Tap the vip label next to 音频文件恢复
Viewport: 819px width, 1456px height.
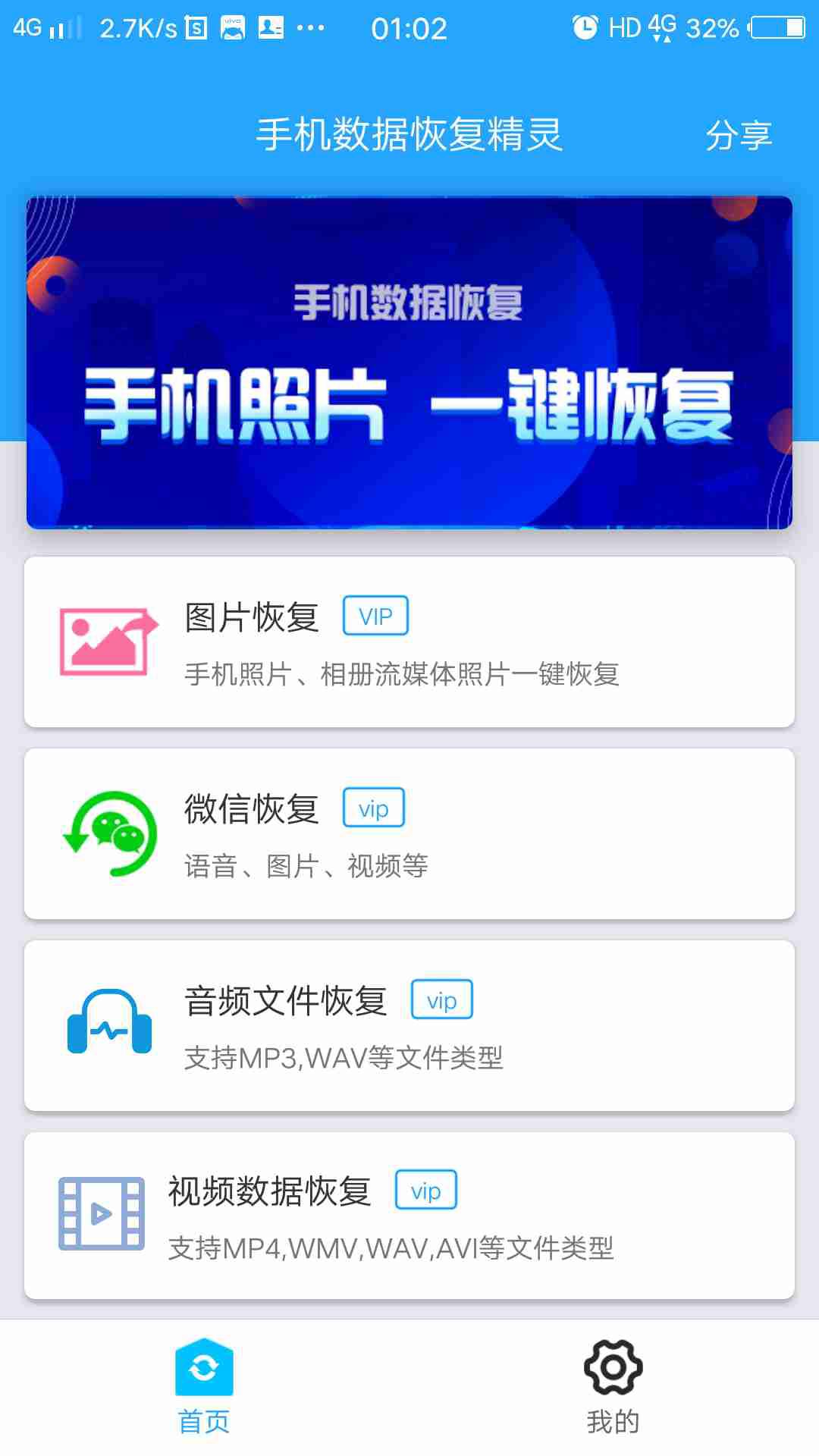(x=441, y=999)
